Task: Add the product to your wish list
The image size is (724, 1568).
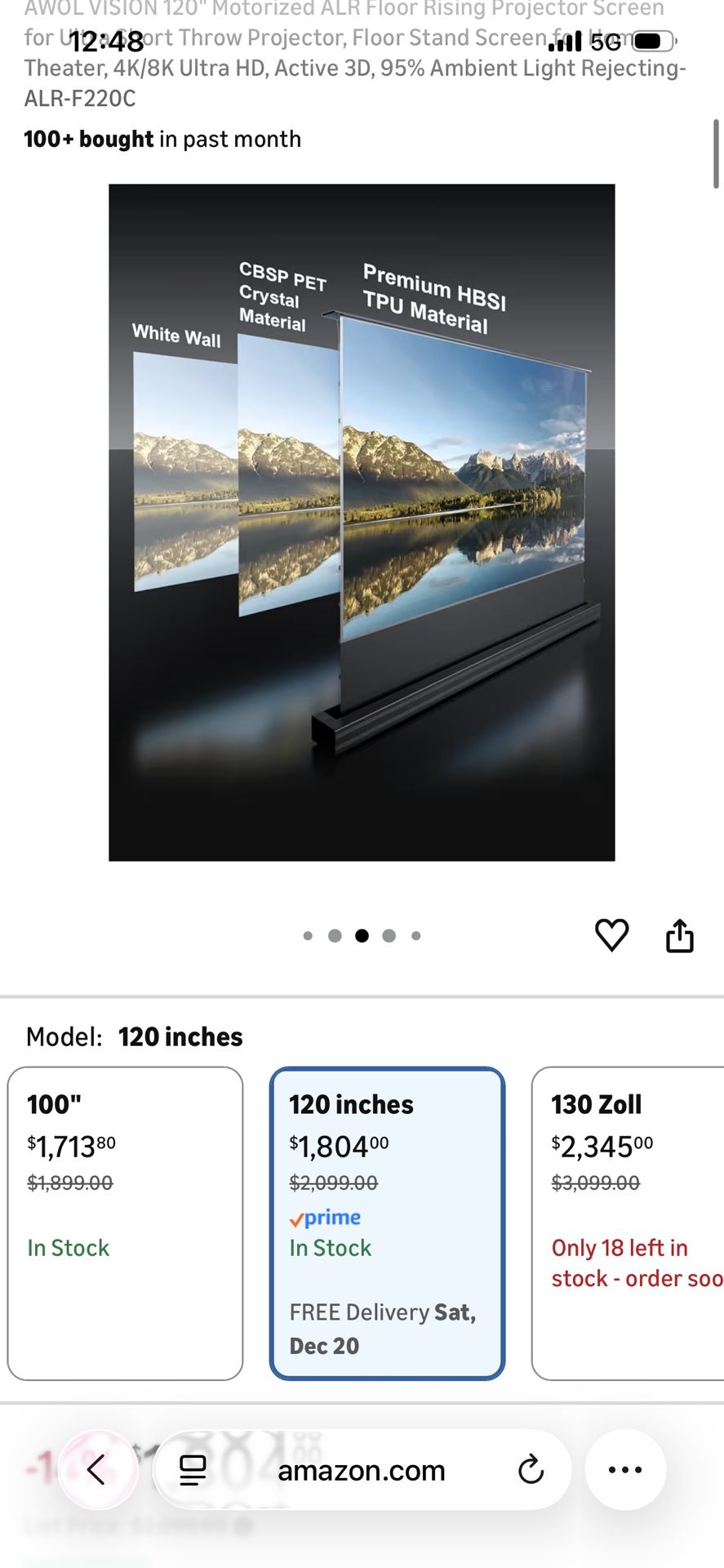Action: pyautogui.click(x=611, y=935)
